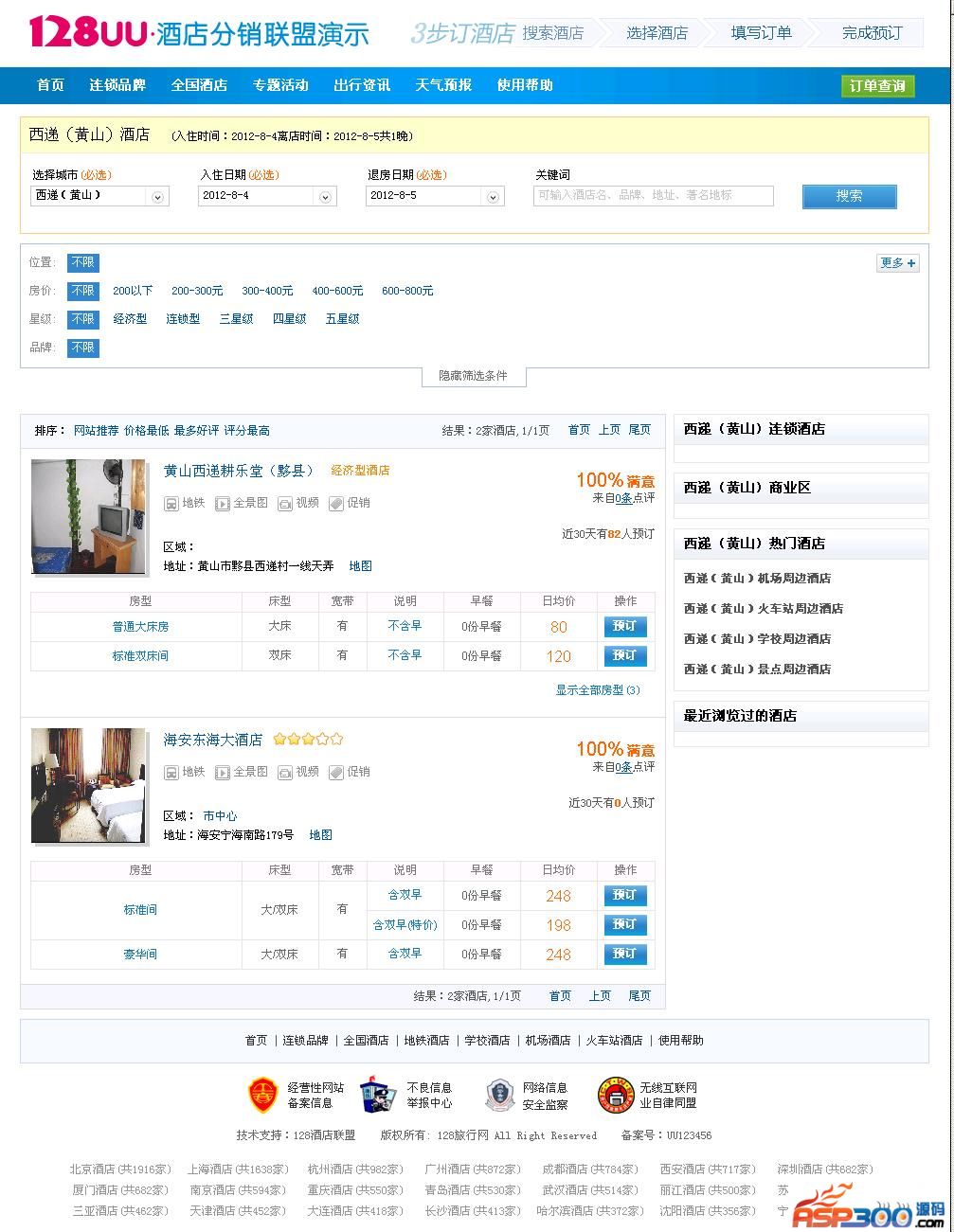
Task: Open hotel 黄山西递耕乐堂（黟县）
Action: (x=238, y=471)
